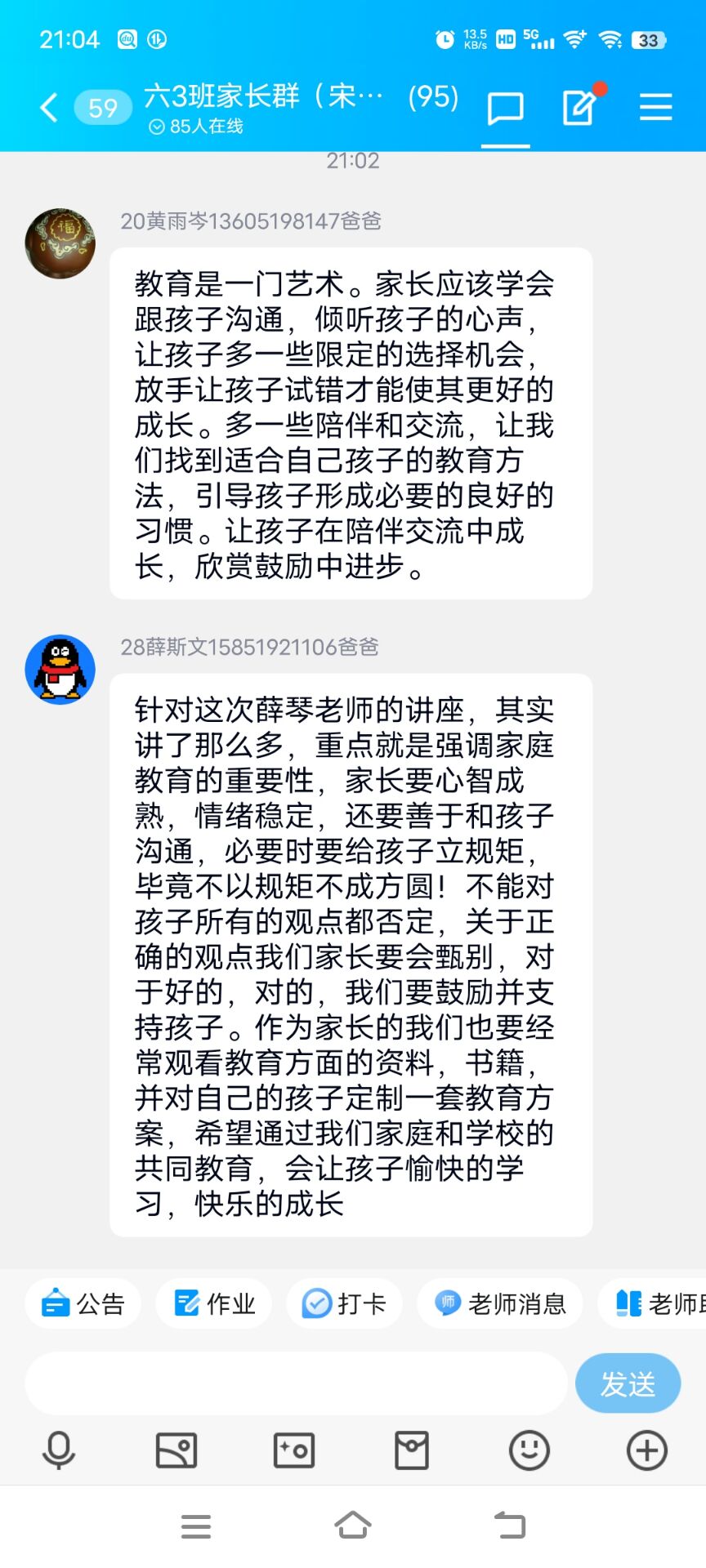Open 薛斯文爸爸's penguin avatar profile
Viewport: 706px width, 1568px height.
tap(60, 670)
